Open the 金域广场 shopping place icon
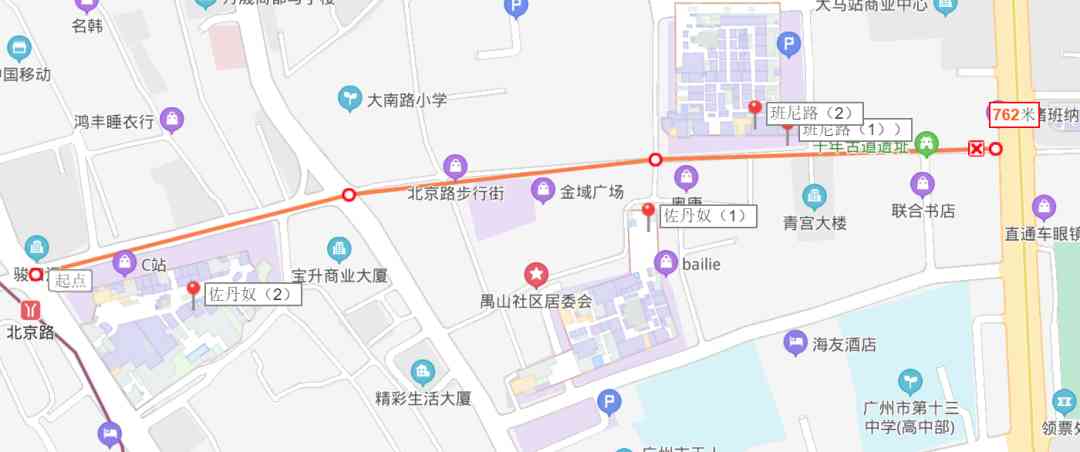 (543, 188)
